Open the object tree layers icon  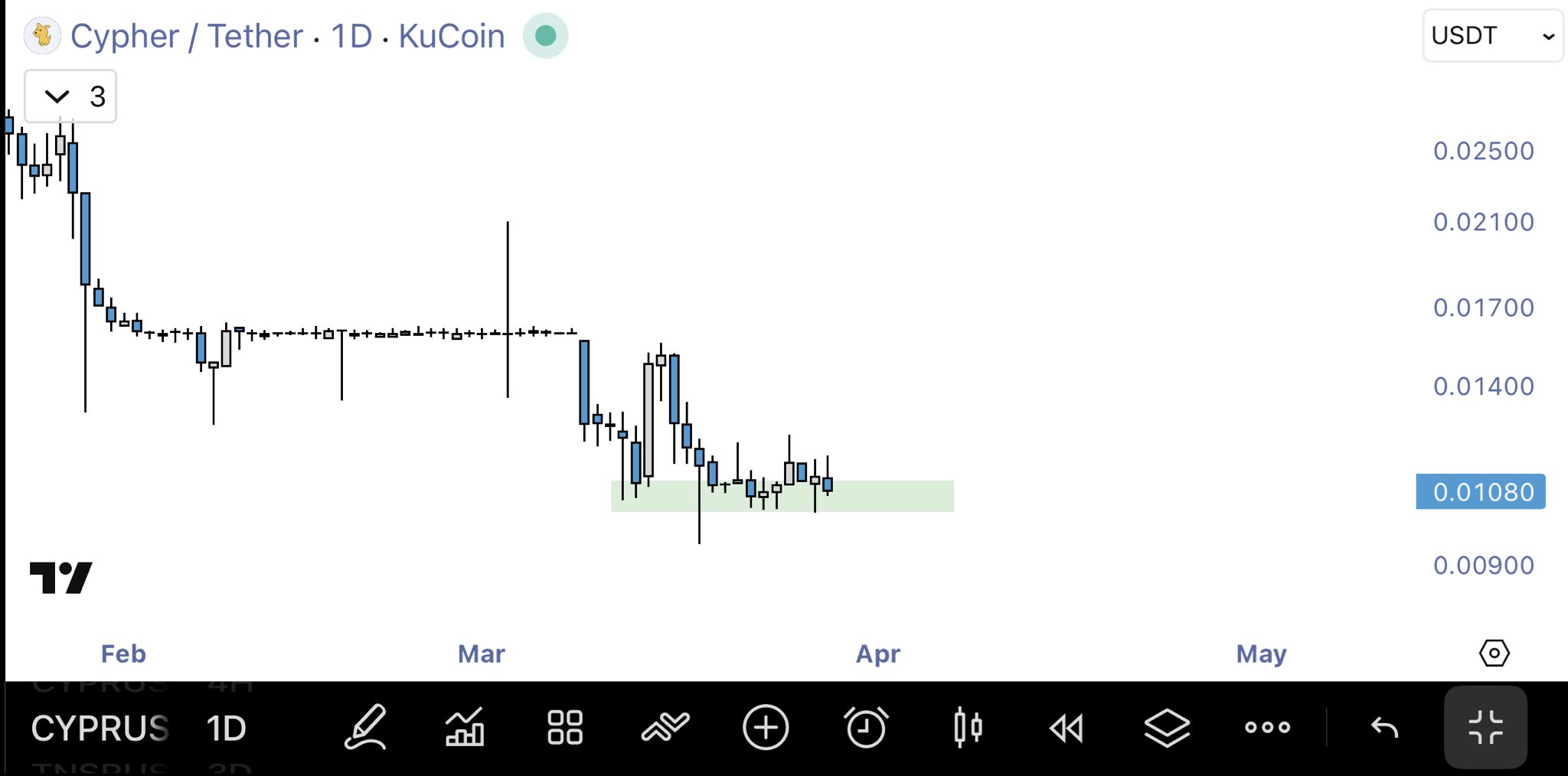(x=1167, y=728)
